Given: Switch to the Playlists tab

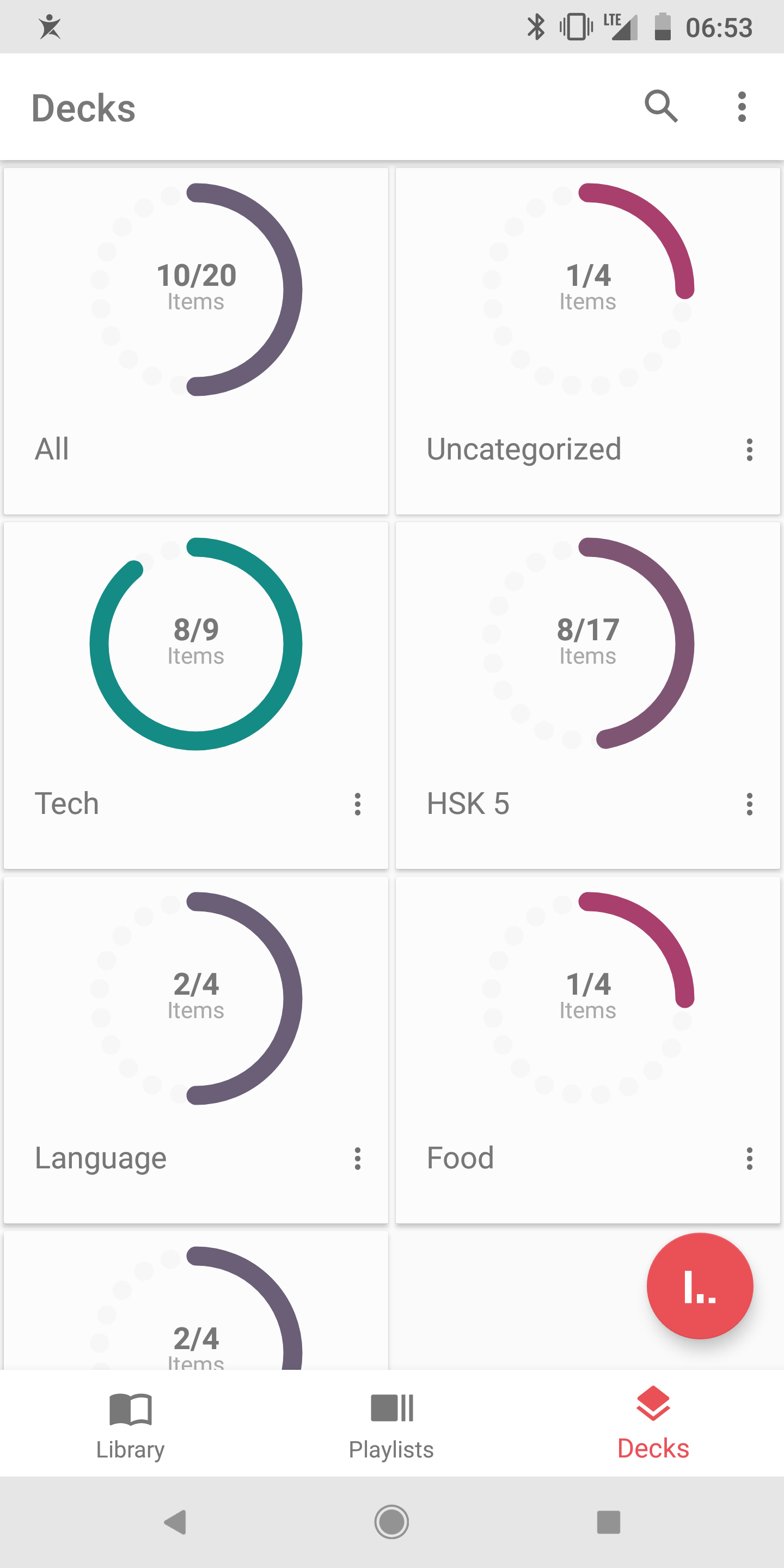Looking at the screenshot, I should point(391,1423).
